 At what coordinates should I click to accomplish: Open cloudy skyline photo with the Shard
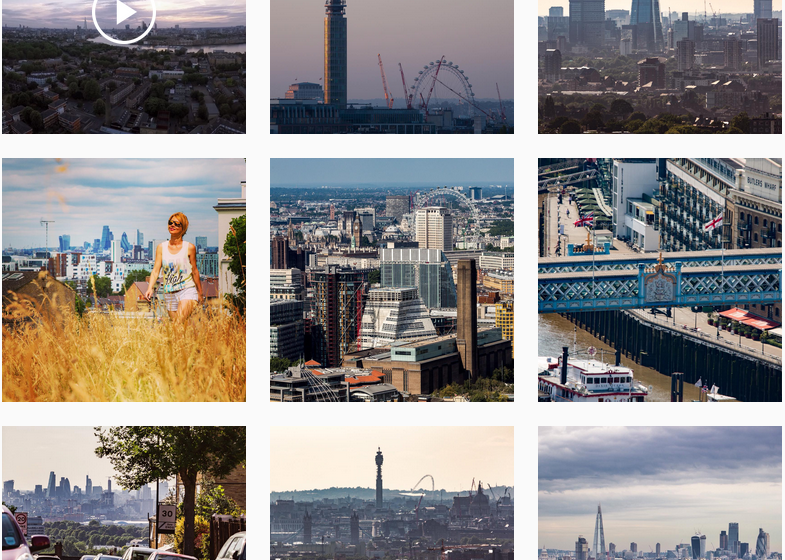coord(659,493)
